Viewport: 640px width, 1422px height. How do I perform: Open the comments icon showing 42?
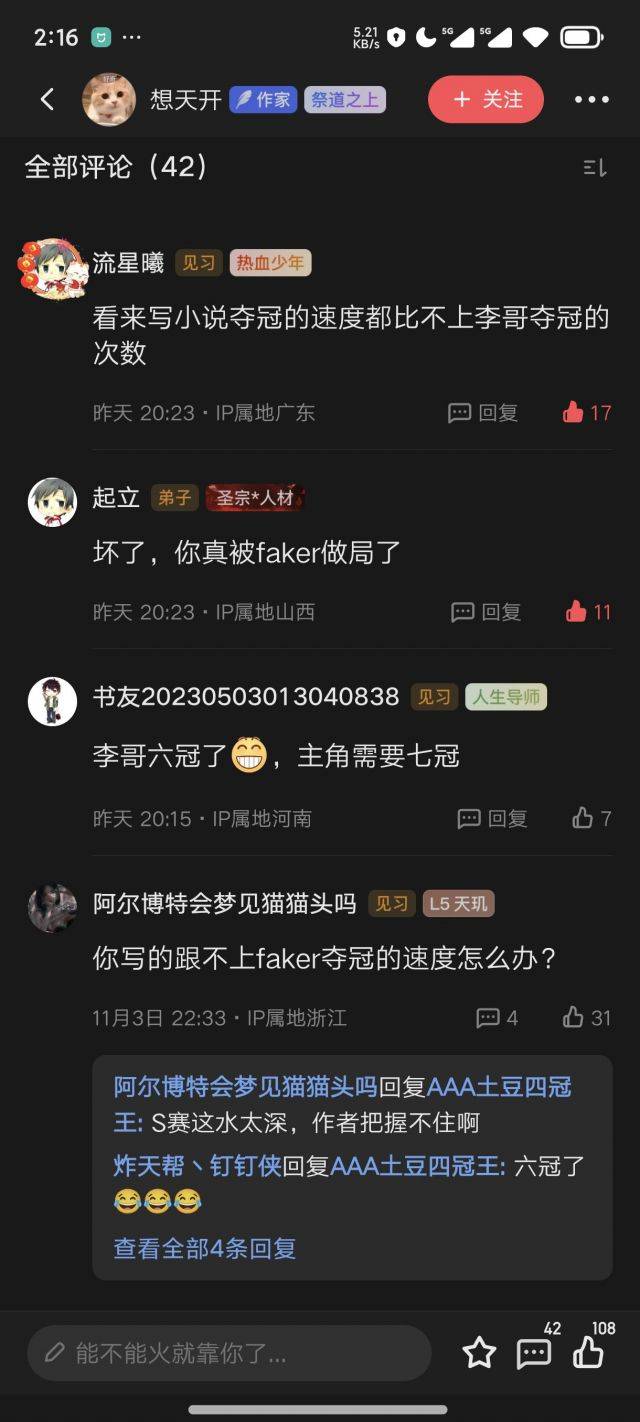[x=534, y=1354]
